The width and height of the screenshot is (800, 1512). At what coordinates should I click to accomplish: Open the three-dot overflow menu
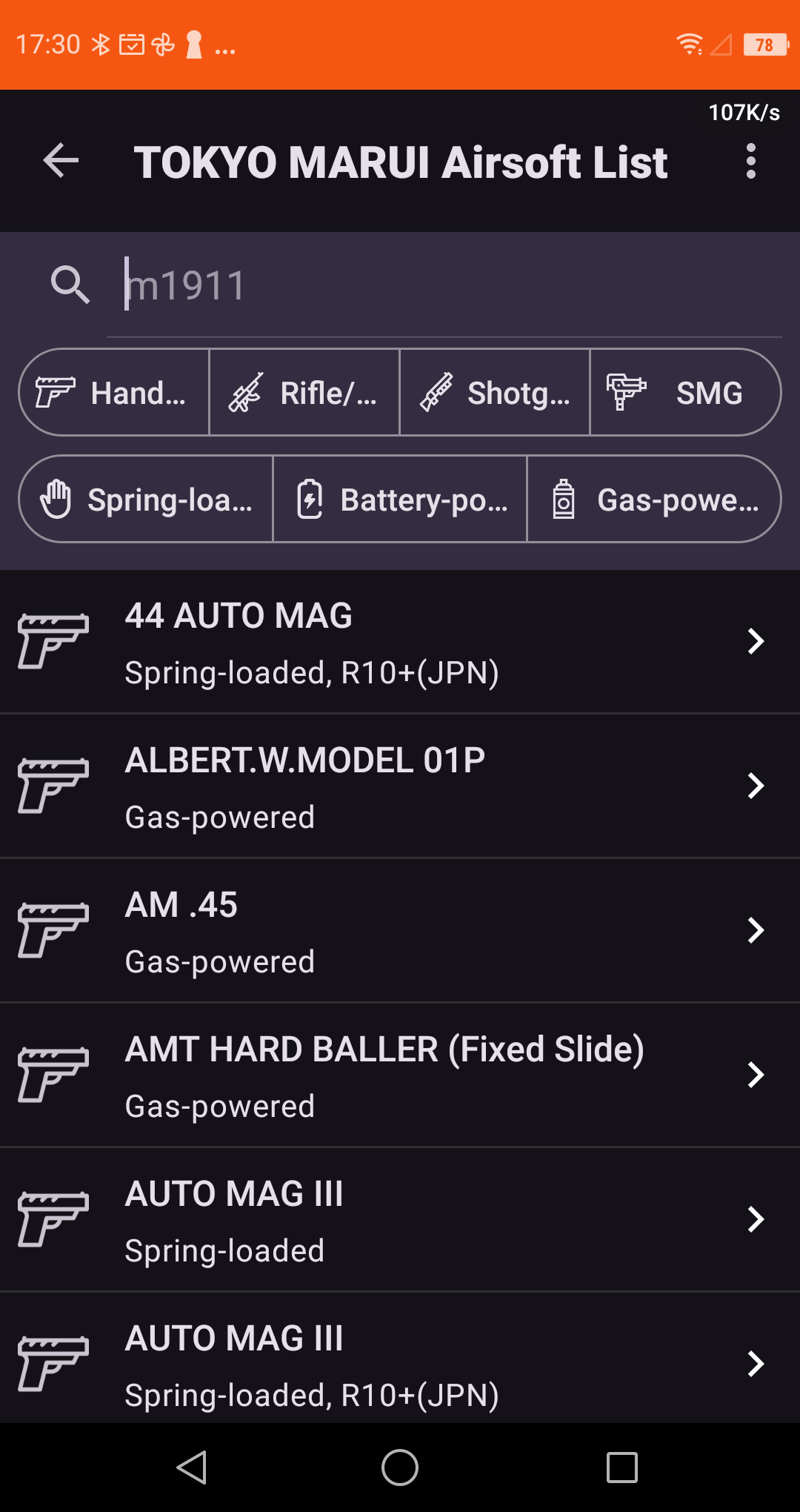[750, 162]
